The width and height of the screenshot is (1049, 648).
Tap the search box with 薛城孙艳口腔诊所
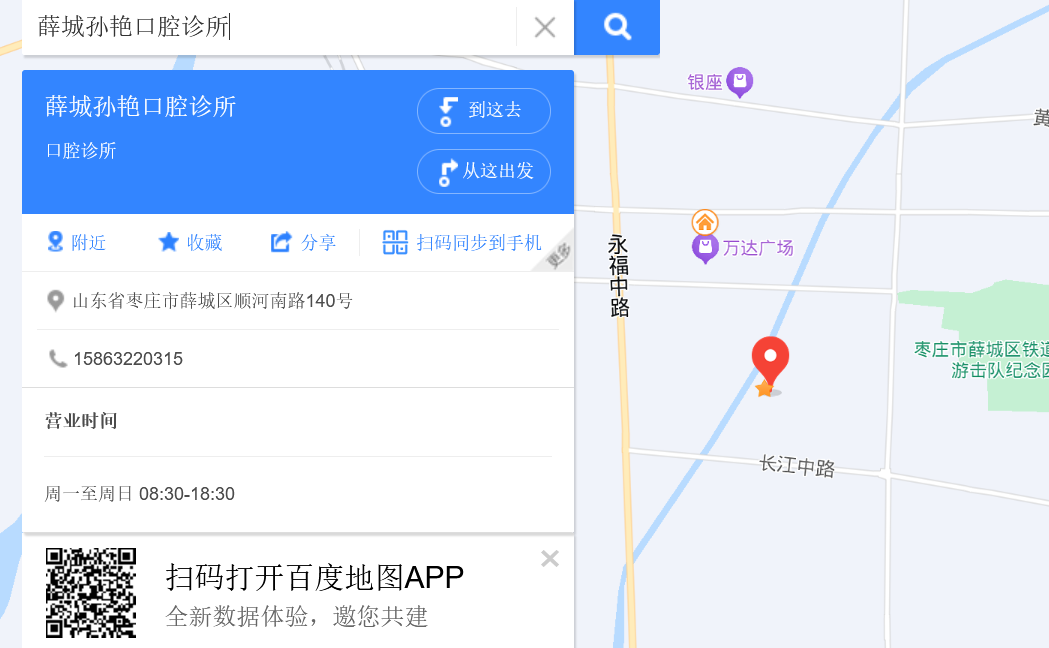click(x=270, y=27)
